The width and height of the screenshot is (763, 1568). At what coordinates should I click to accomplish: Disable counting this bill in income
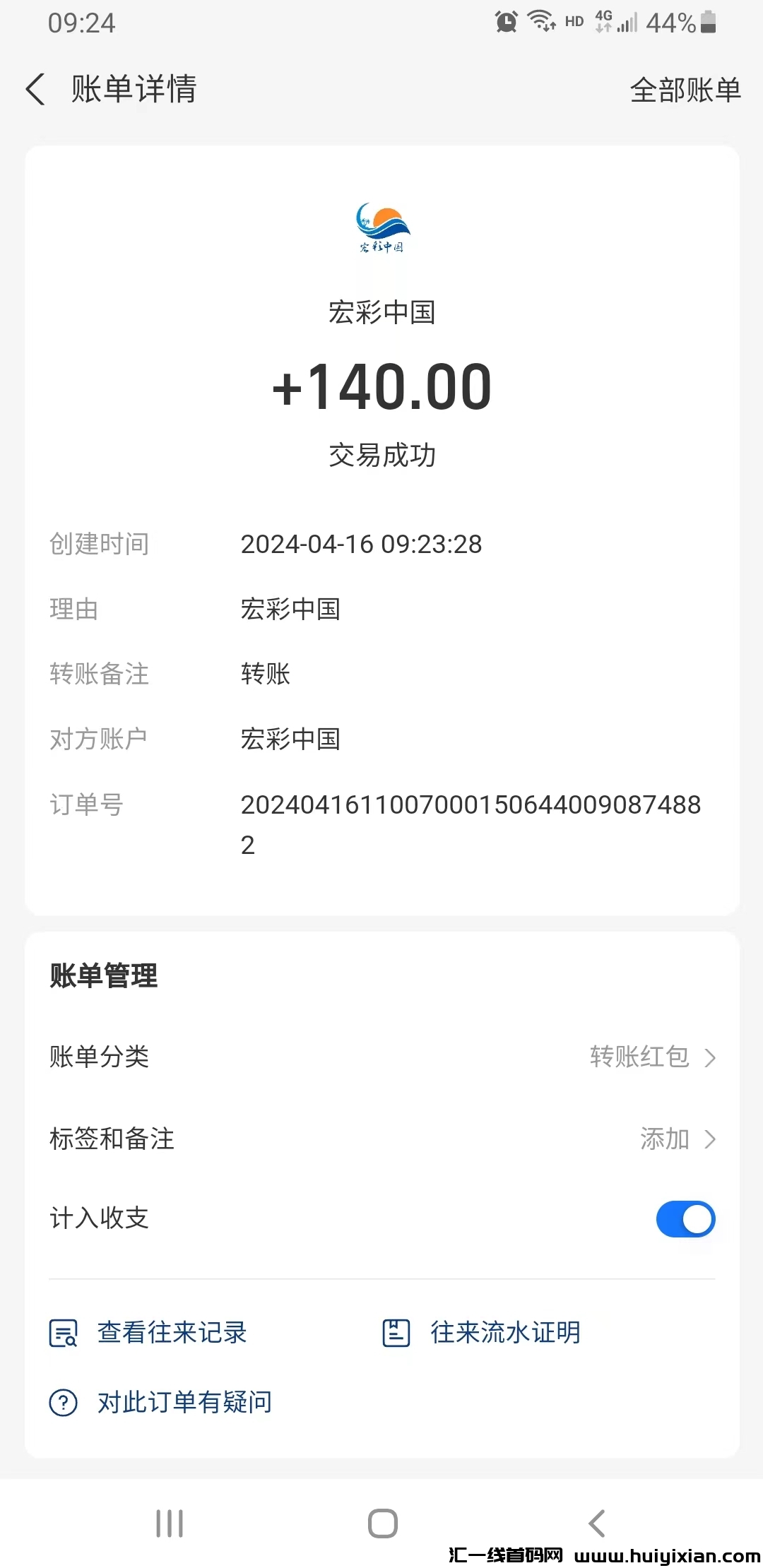[x=685, y=1218]
